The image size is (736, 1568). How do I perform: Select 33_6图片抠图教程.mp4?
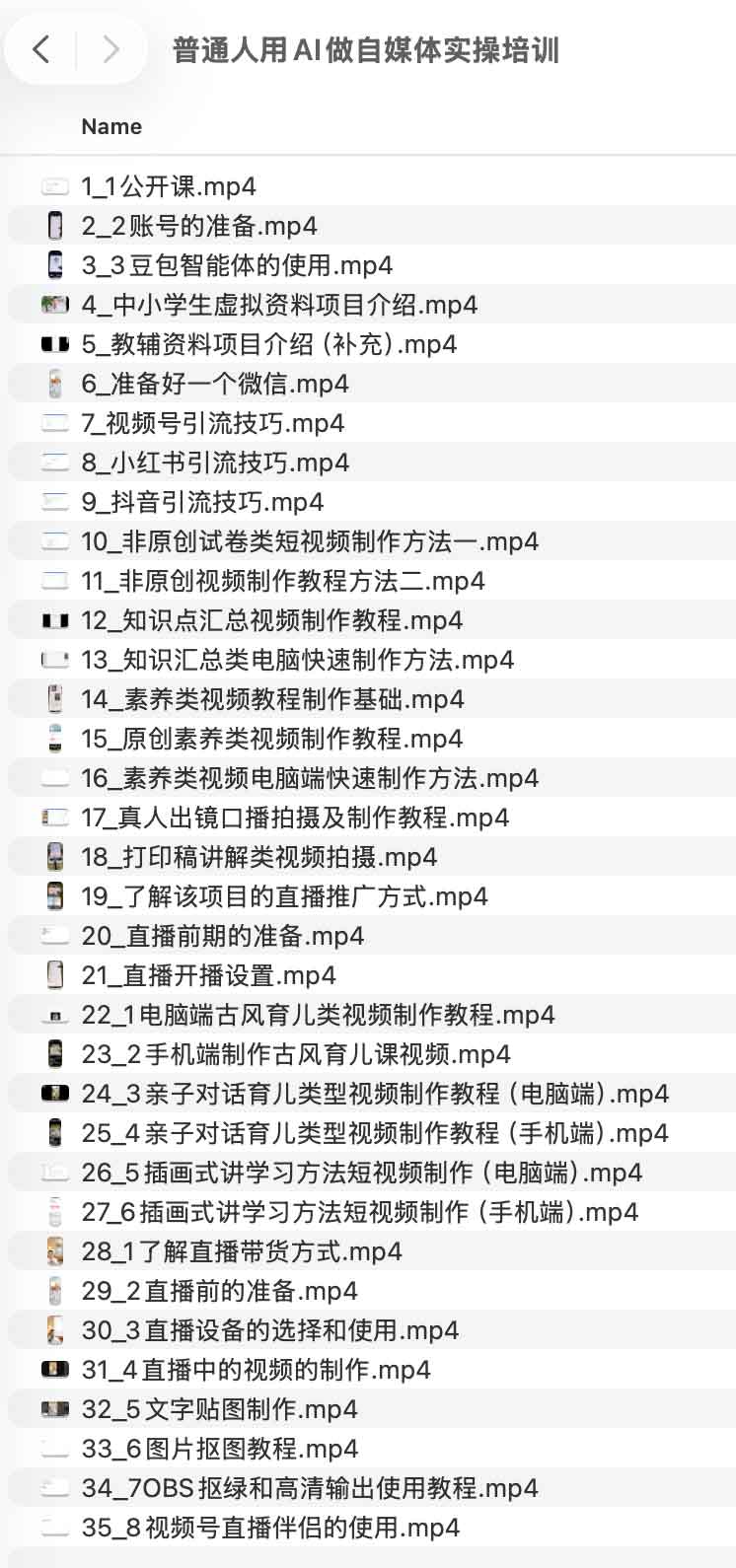[x=219, y=1449]
